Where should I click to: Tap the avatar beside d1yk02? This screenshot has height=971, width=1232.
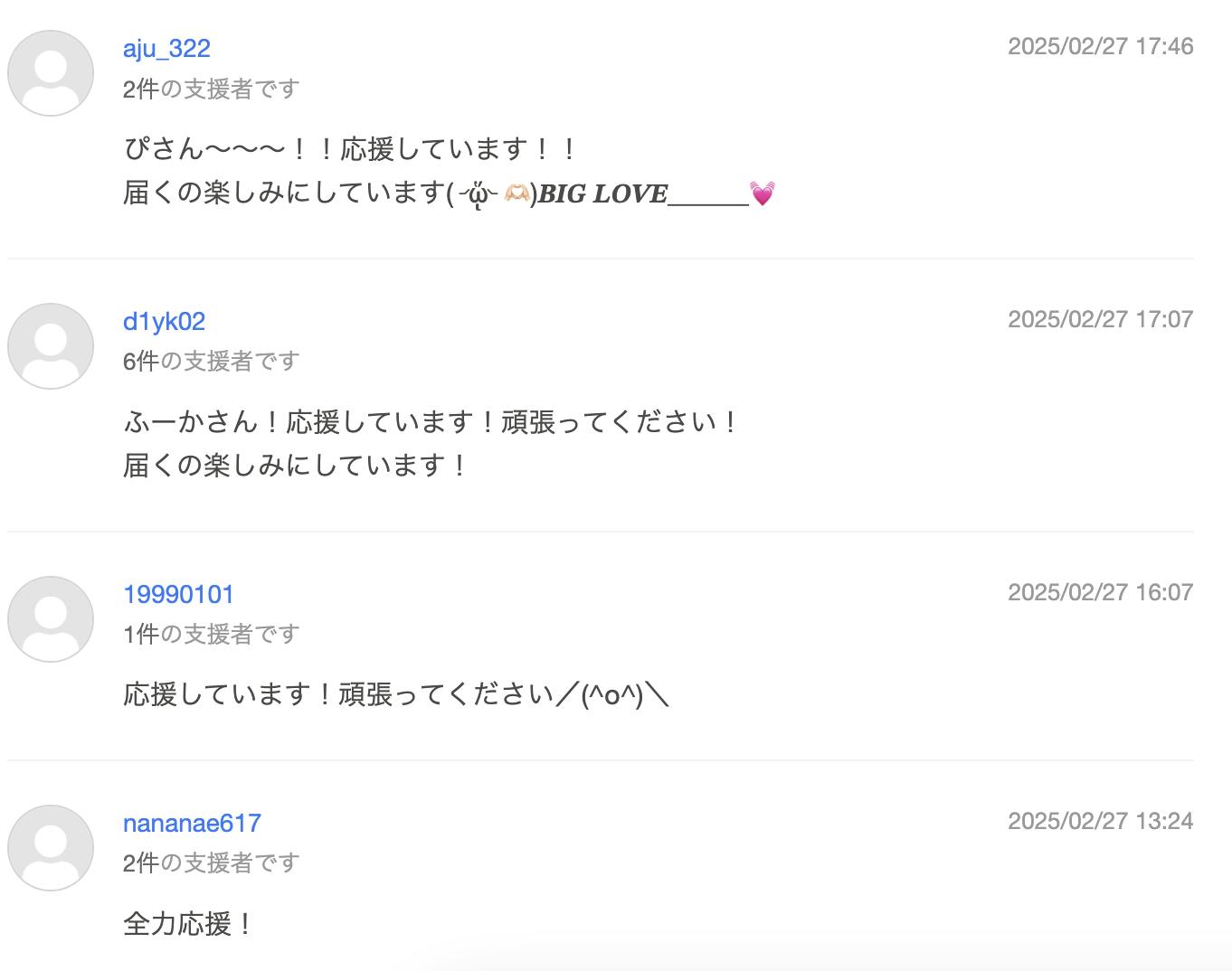[x=51, y=346]
